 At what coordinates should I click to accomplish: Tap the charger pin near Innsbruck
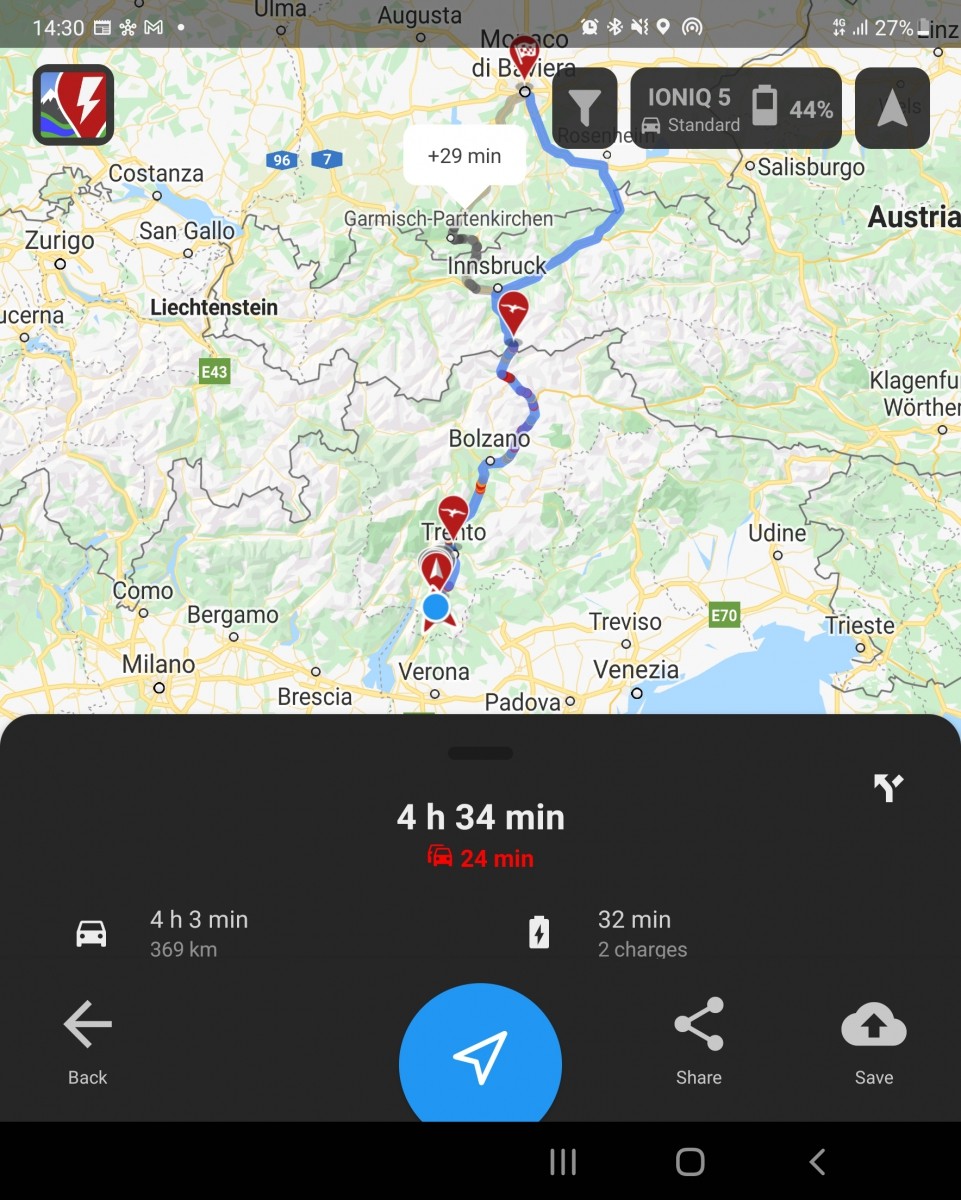(513, 308)
